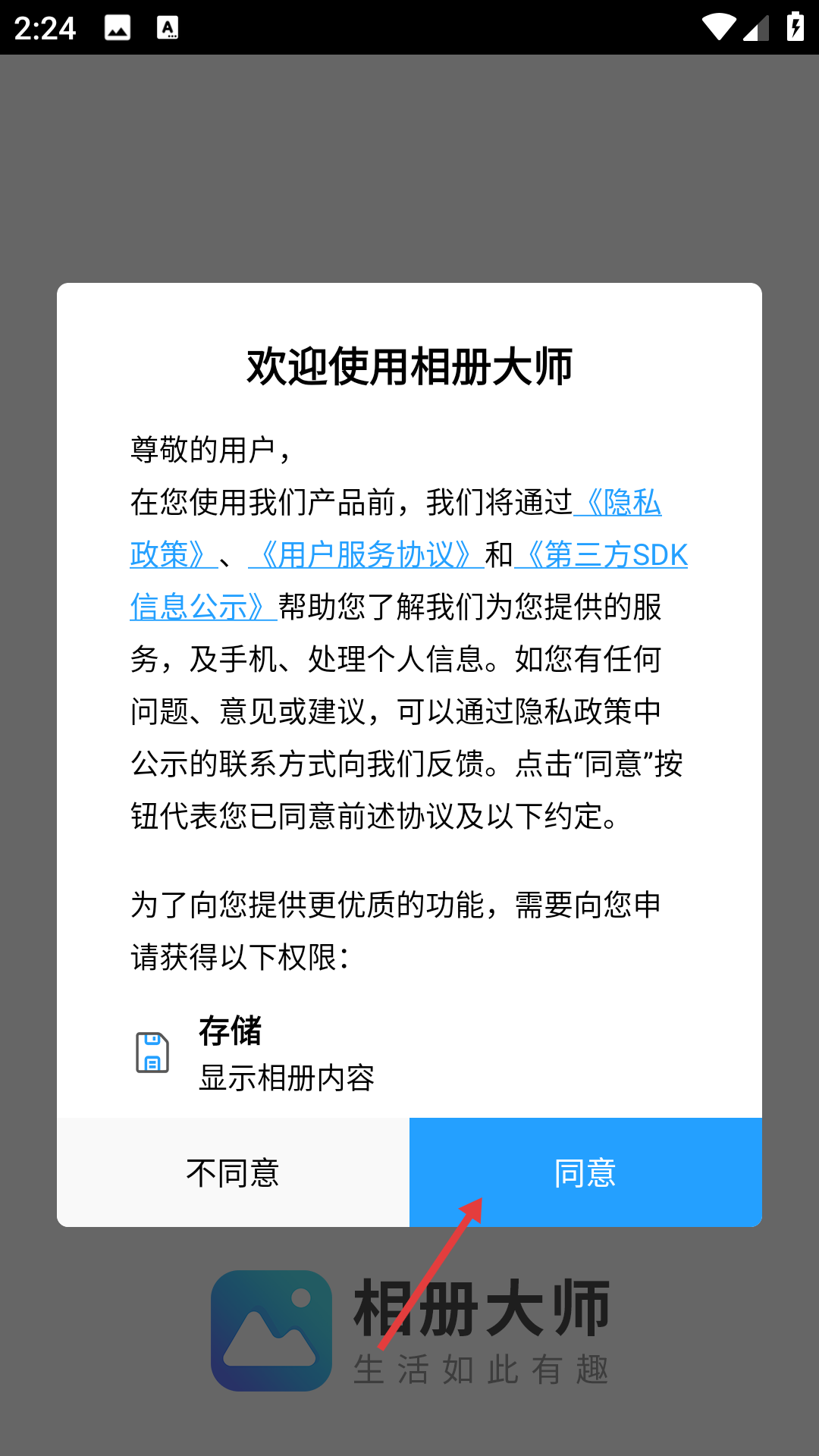819x1456 pixels.
Task: Tap the 同意 button to accept
Action: click(585, 1172)
